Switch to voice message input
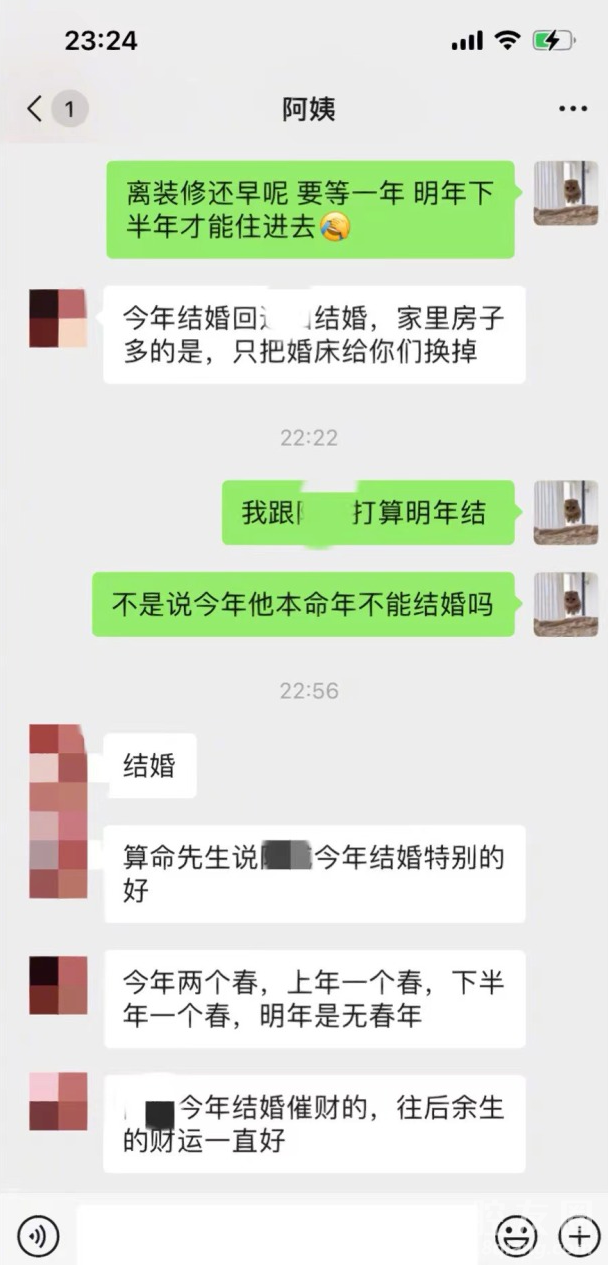Image resolution: width=608 pixels, height=1265 pixels. point(38,1237)
